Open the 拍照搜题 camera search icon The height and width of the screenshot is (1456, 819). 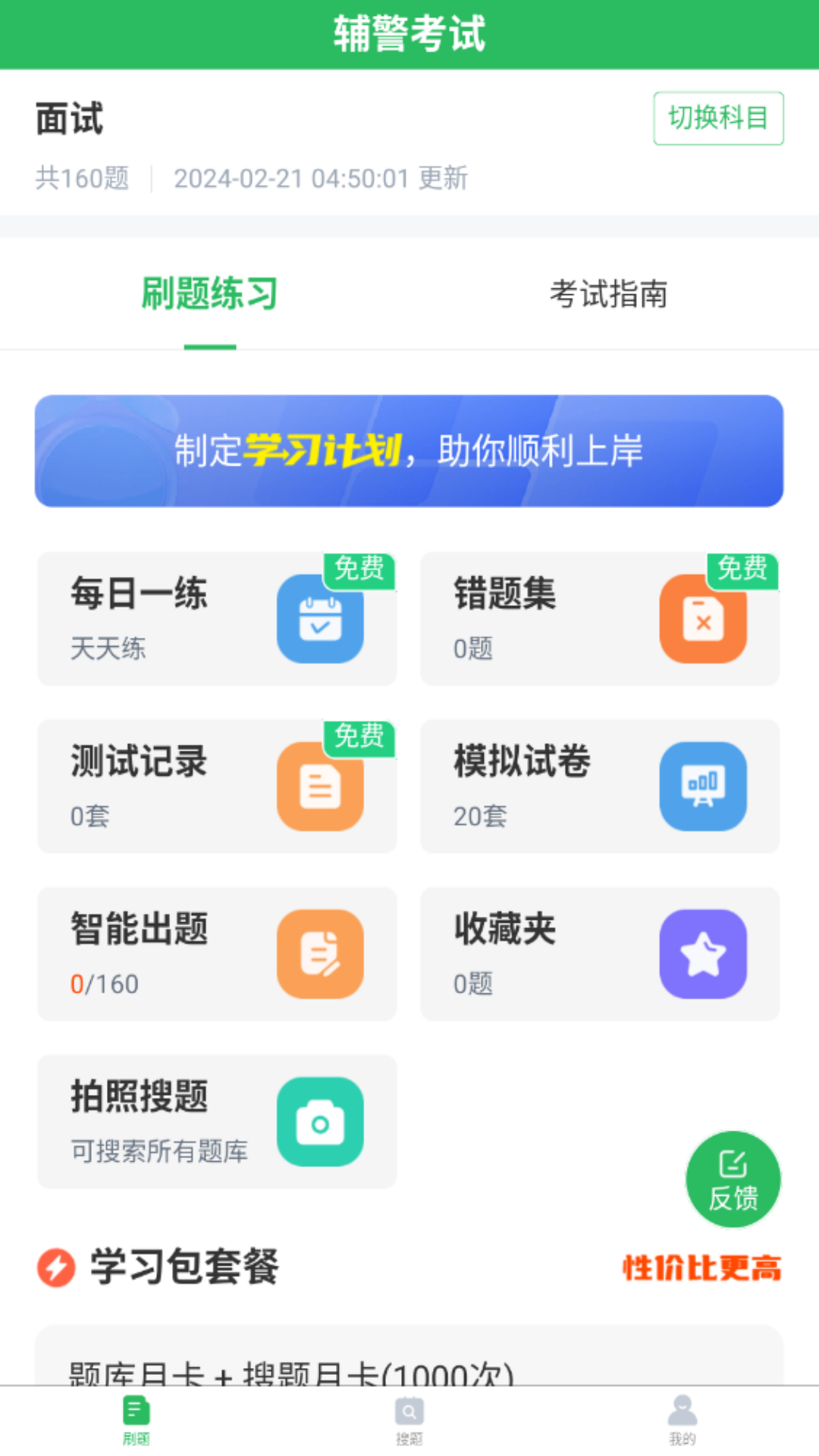[x=320, y=1122]
